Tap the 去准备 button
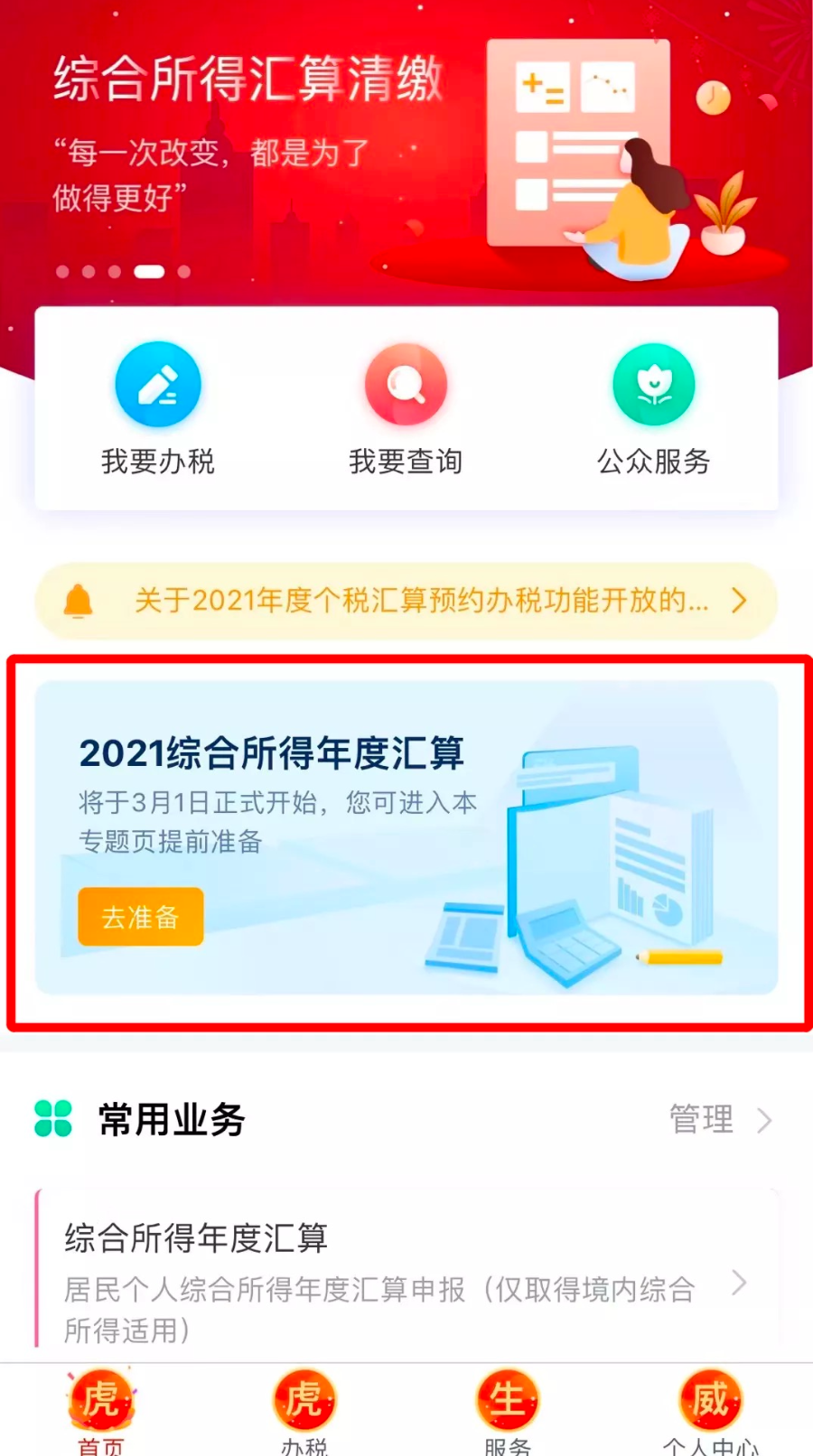This screenshot has width=813, height=1456. (141, 917)
